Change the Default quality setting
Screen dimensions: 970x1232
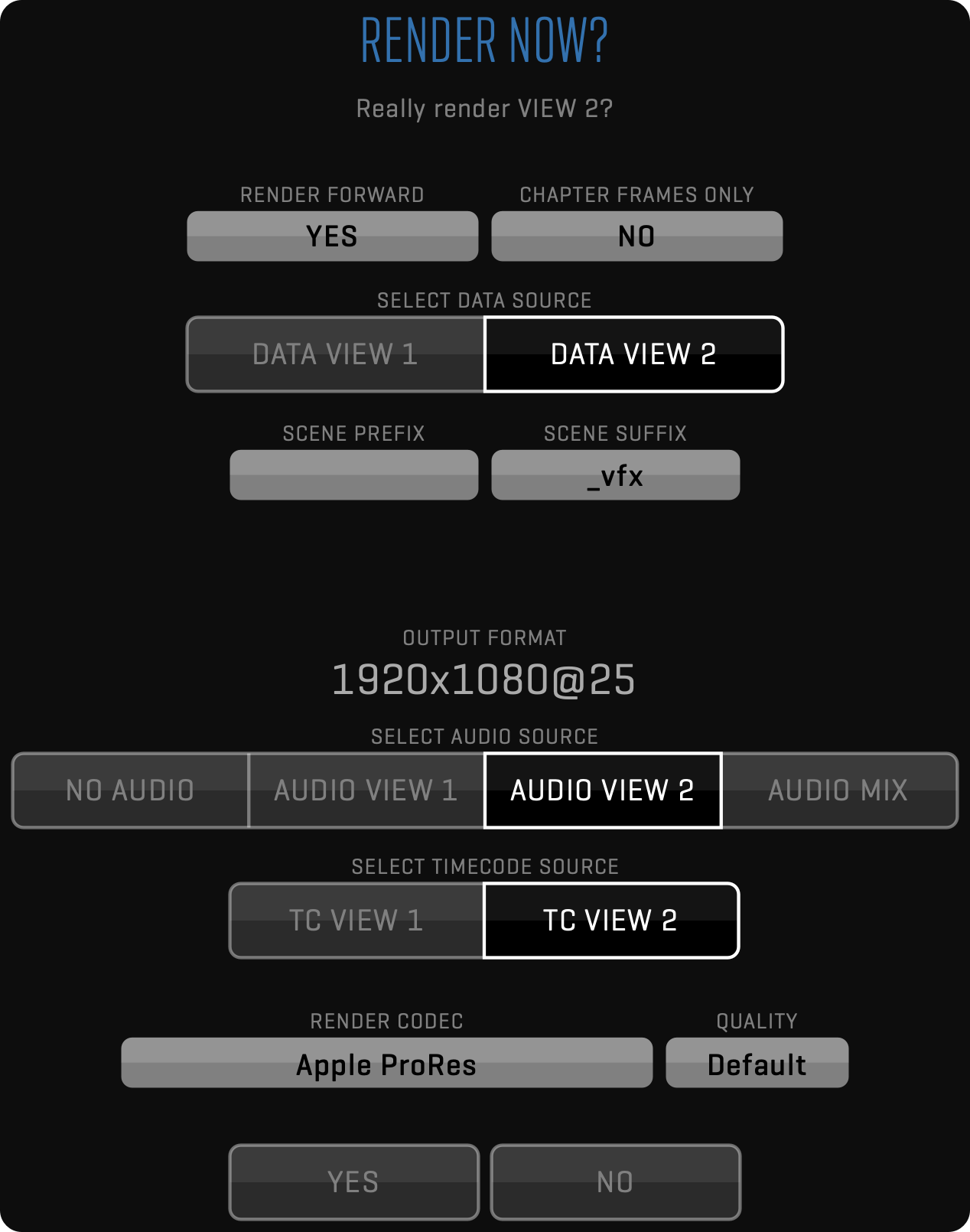click(x=757, y=1063)
